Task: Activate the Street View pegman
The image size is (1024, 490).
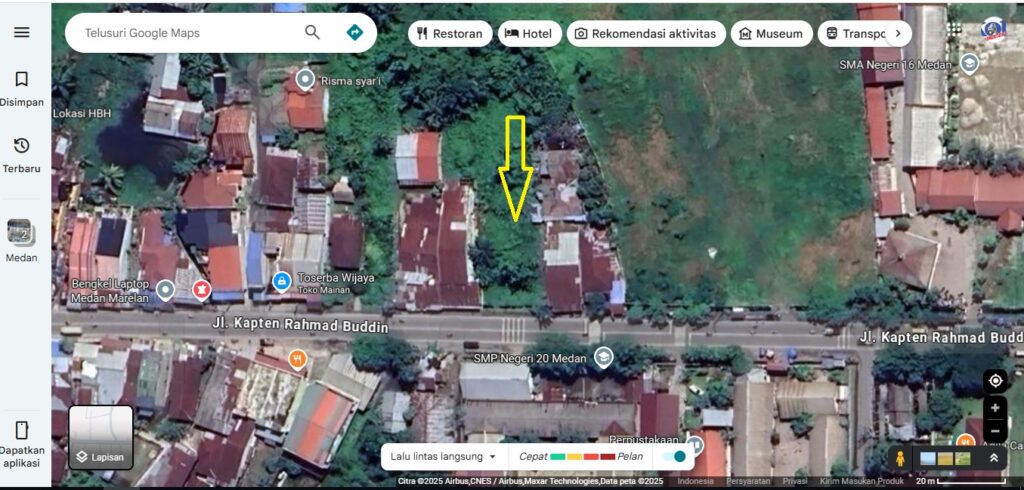Action: click(900, 458)
